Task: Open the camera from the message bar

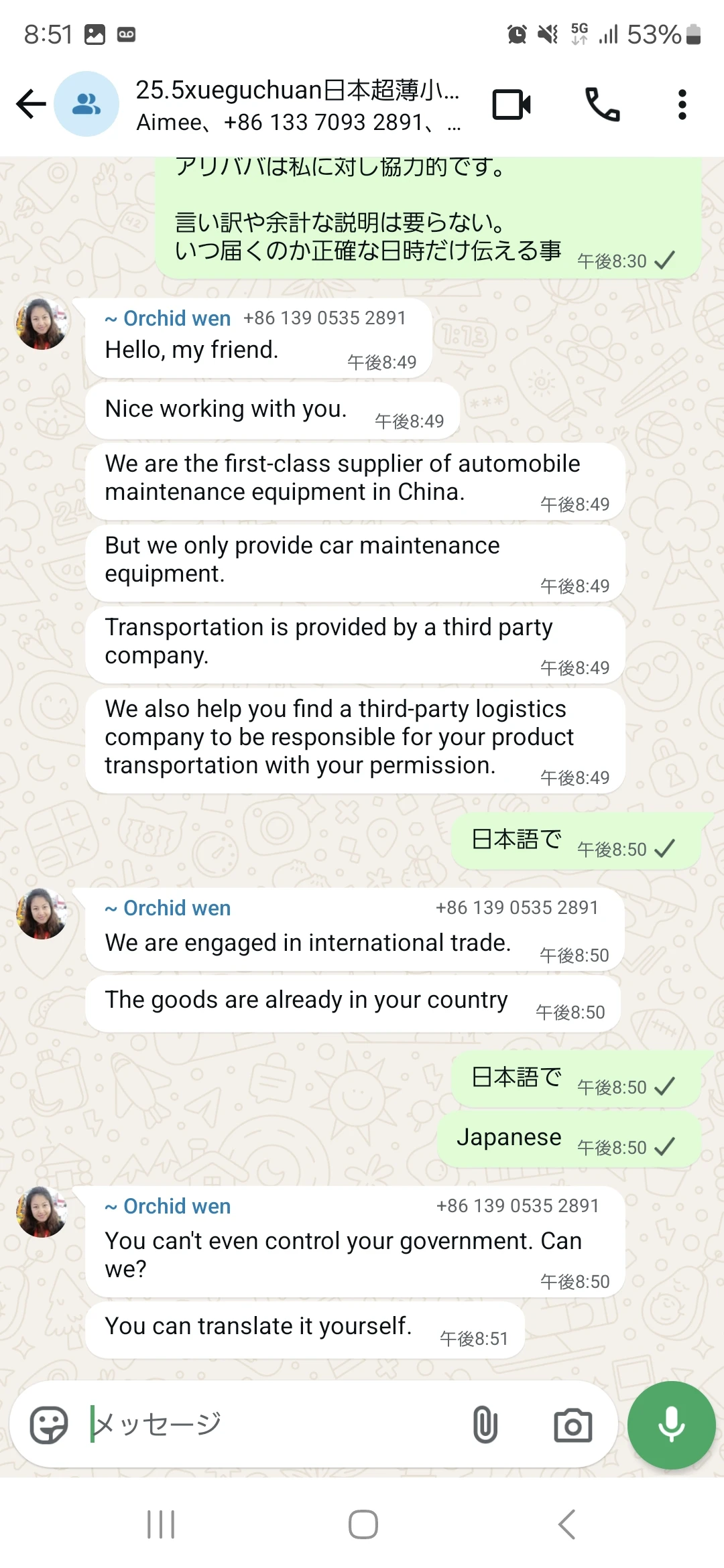Action: coord(573,1425)
